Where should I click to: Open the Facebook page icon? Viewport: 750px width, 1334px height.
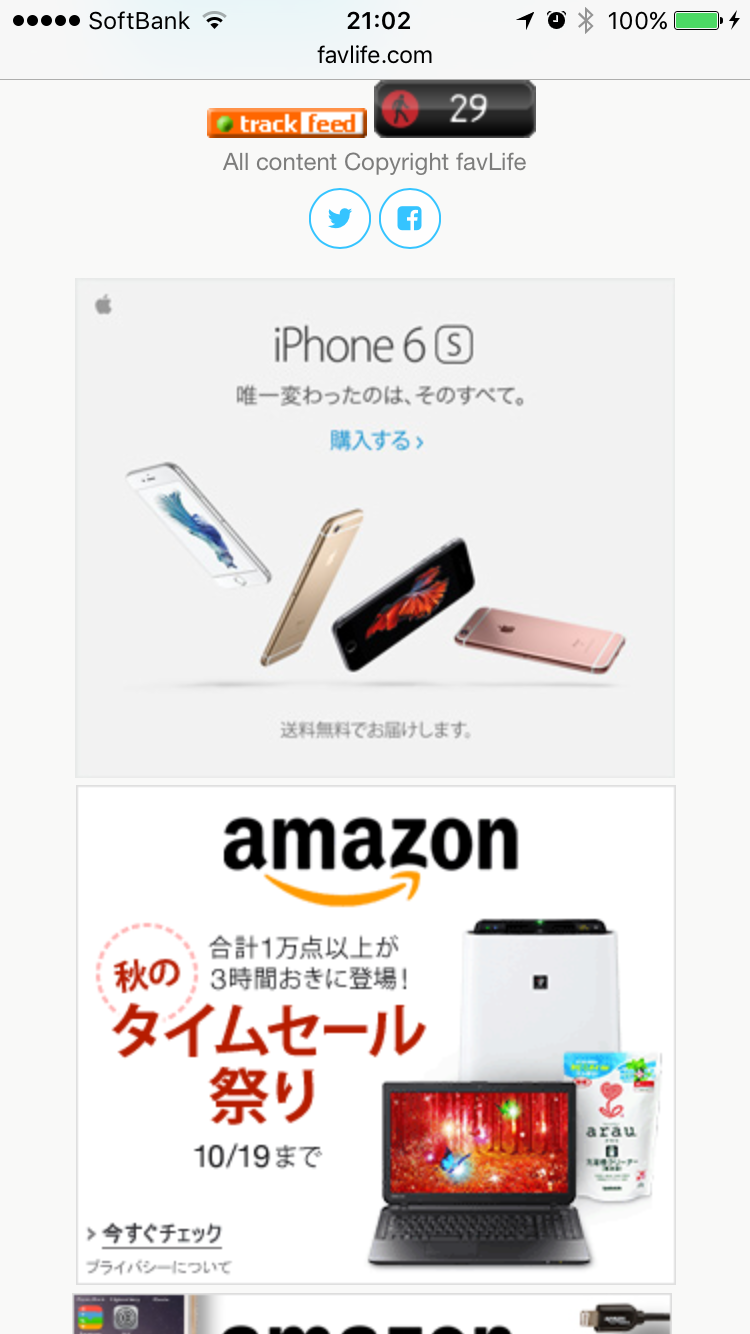point(410,218)
